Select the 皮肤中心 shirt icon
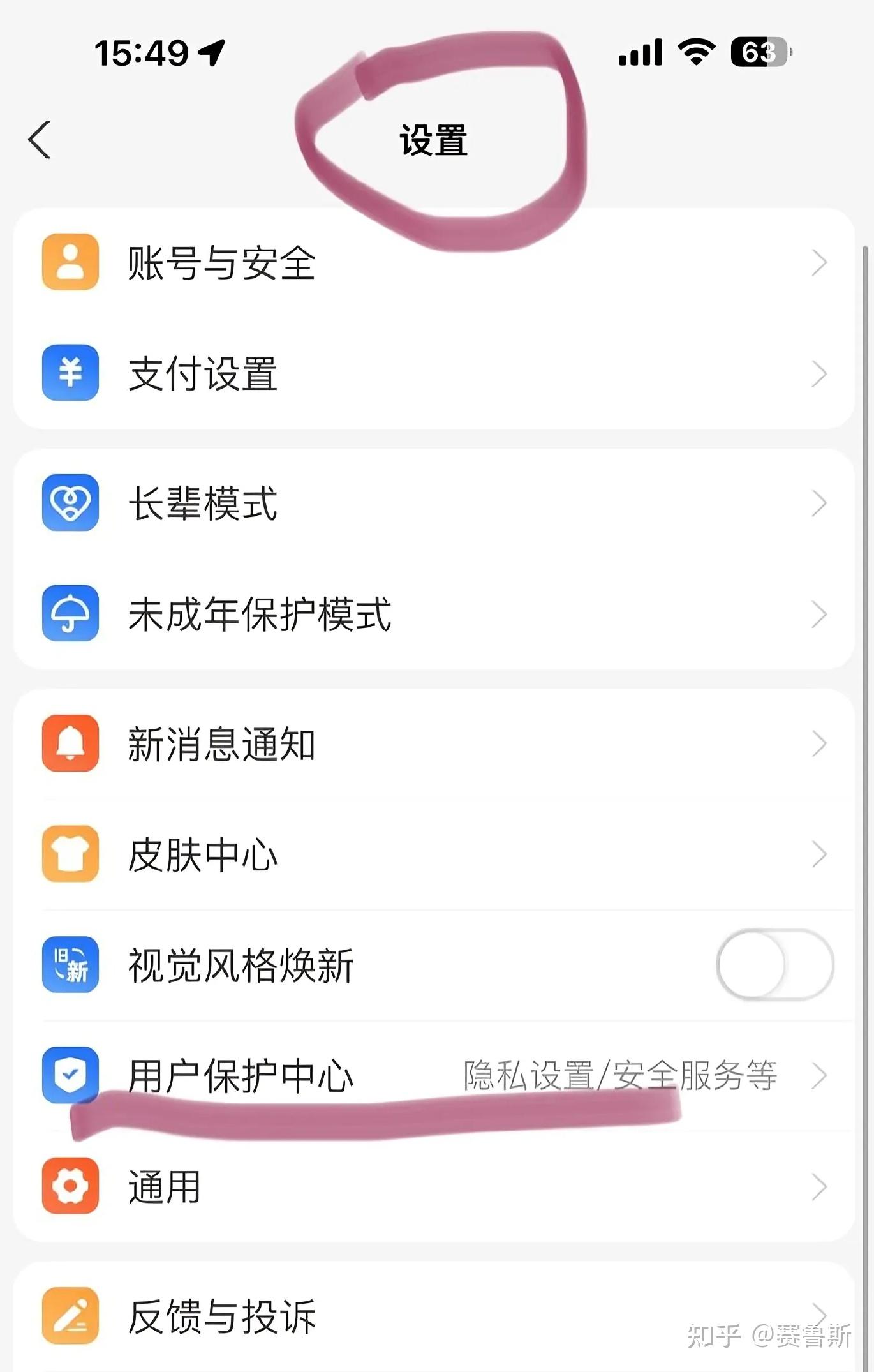Screen dimensions: 874x1372 (x=70, y=855)
